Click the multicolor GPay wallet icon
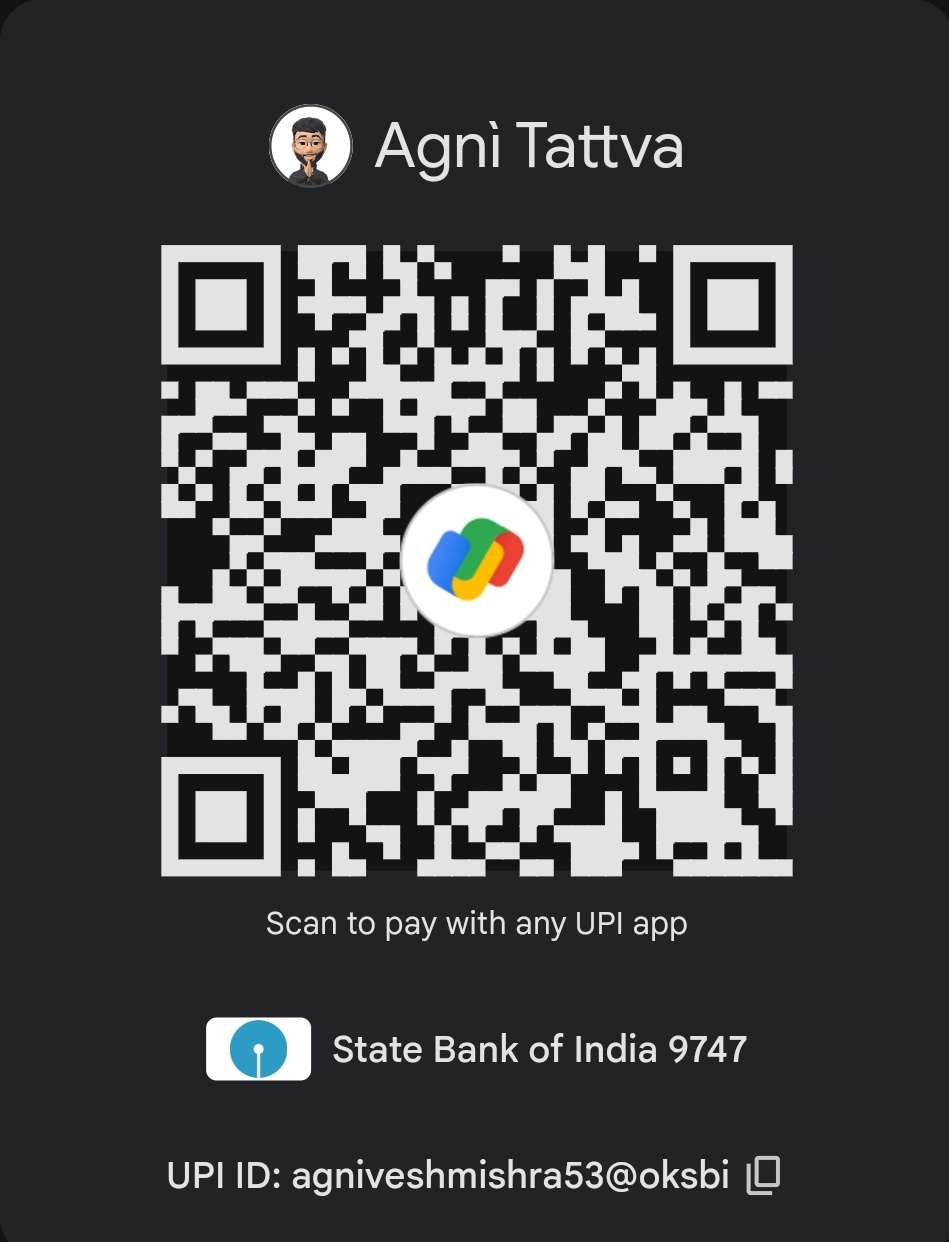The height and width of the screenshot is (1242, 949). coord(476,557)
